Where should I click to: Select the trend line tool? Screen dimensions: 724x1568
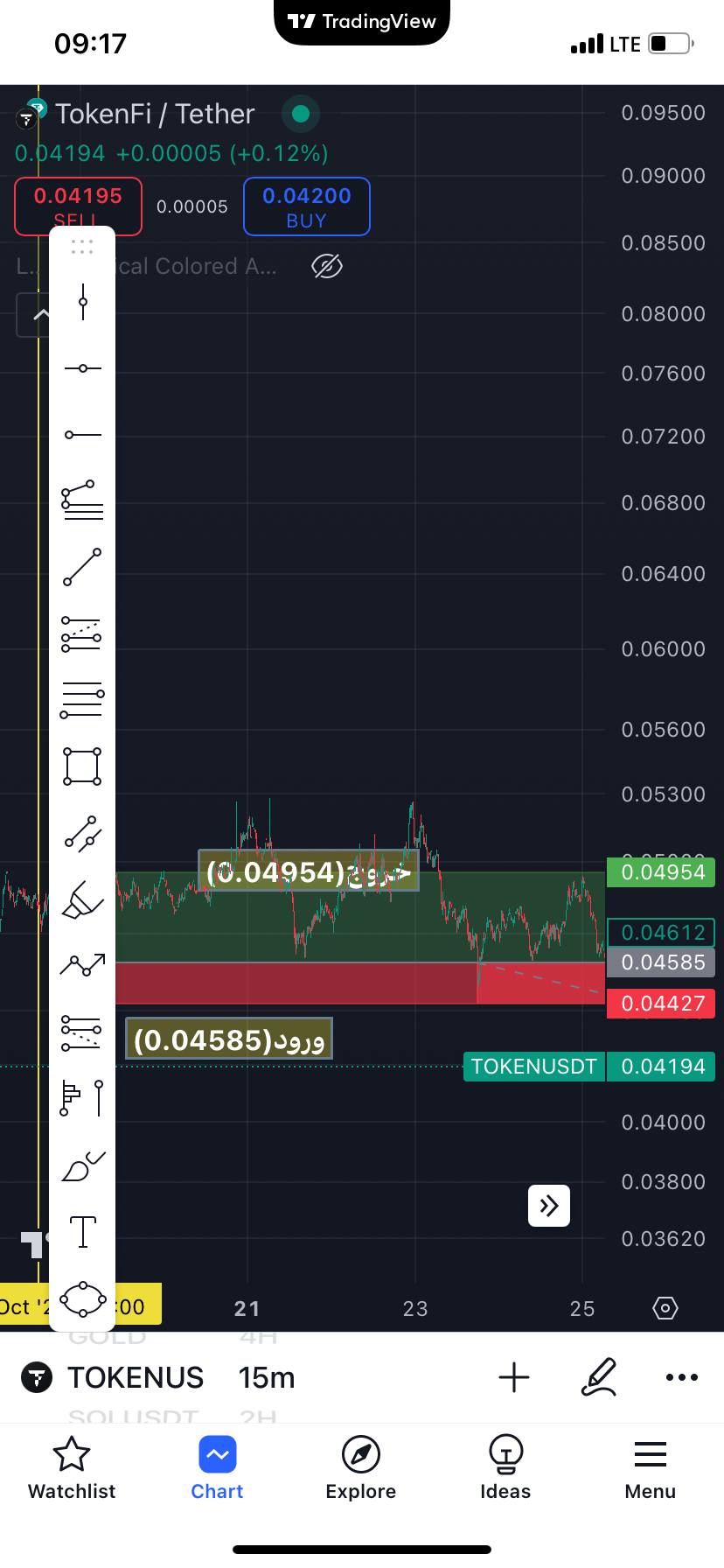(x=83, y=567)
